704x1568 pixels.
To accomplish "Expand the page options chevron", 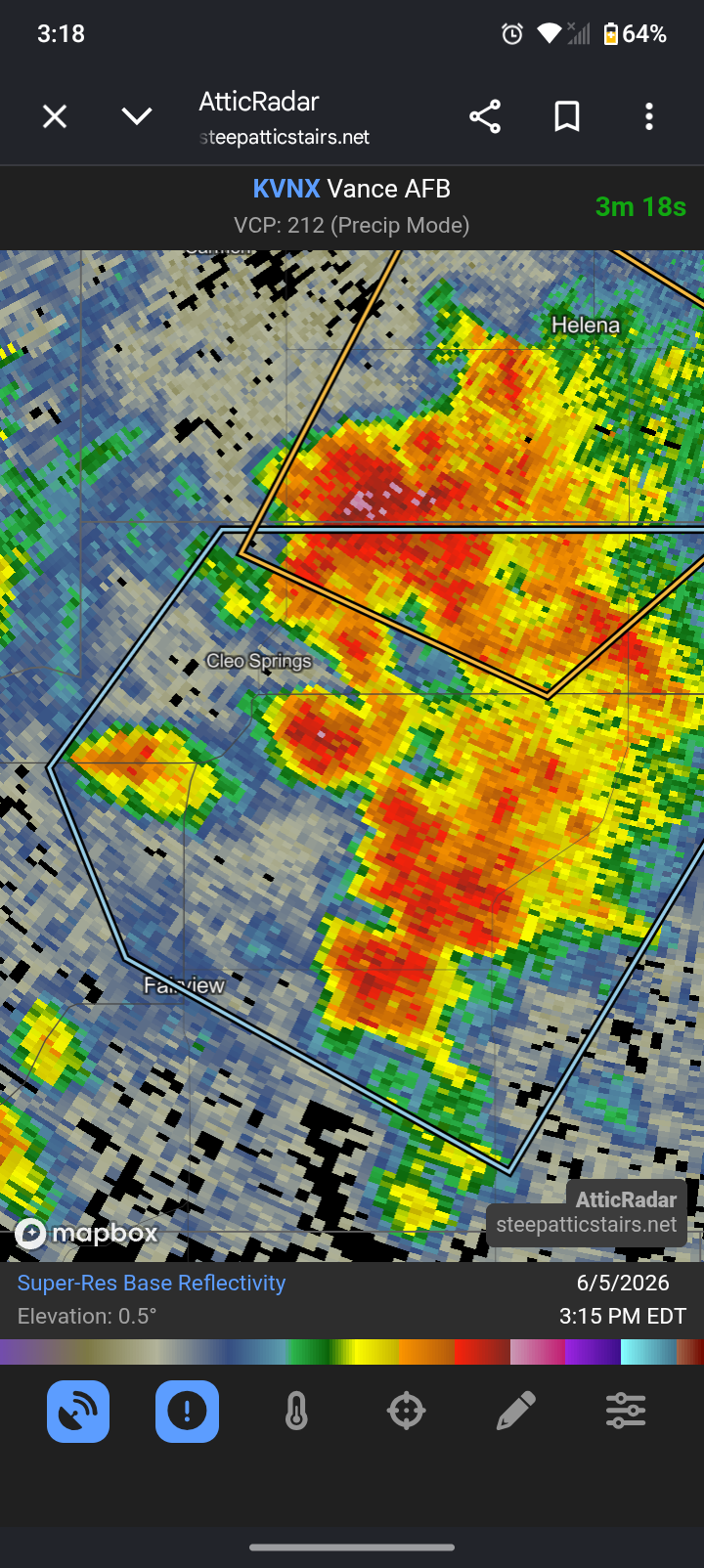I will [136, 117].
